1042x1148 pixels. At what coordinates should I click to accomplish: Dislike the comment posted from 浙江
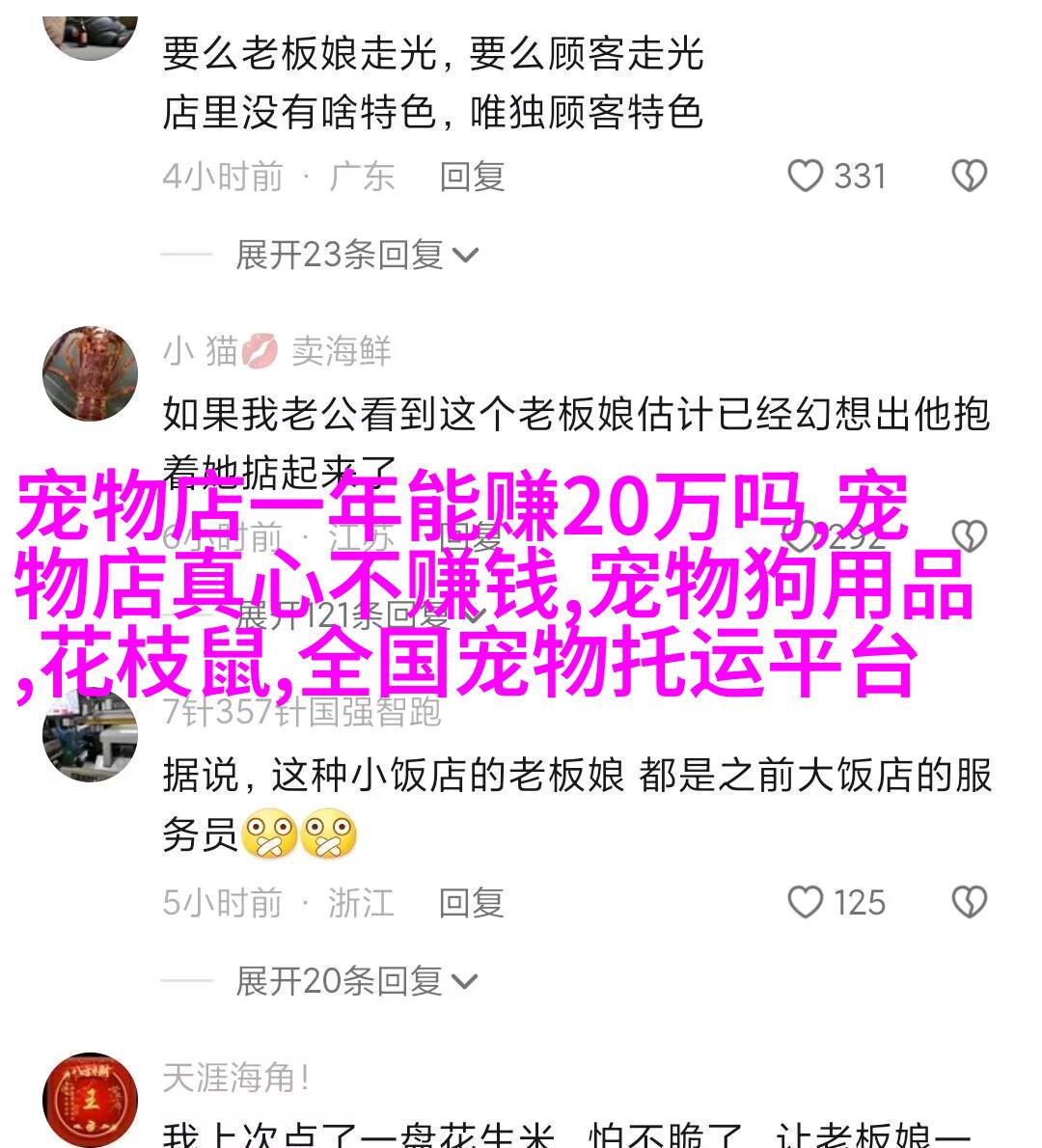tap(969, 903)
